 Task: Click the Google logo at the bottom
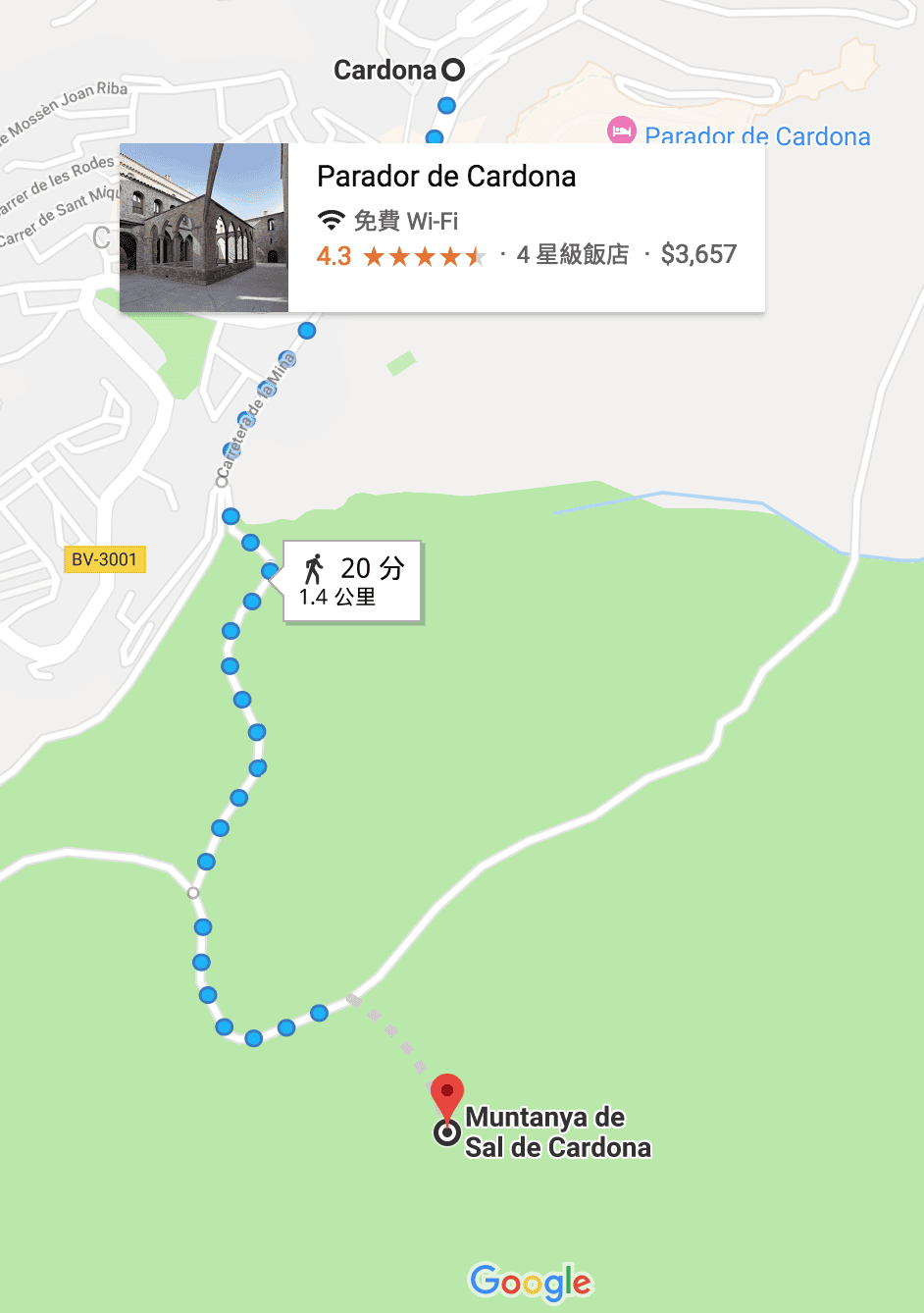pos(530,1282)
